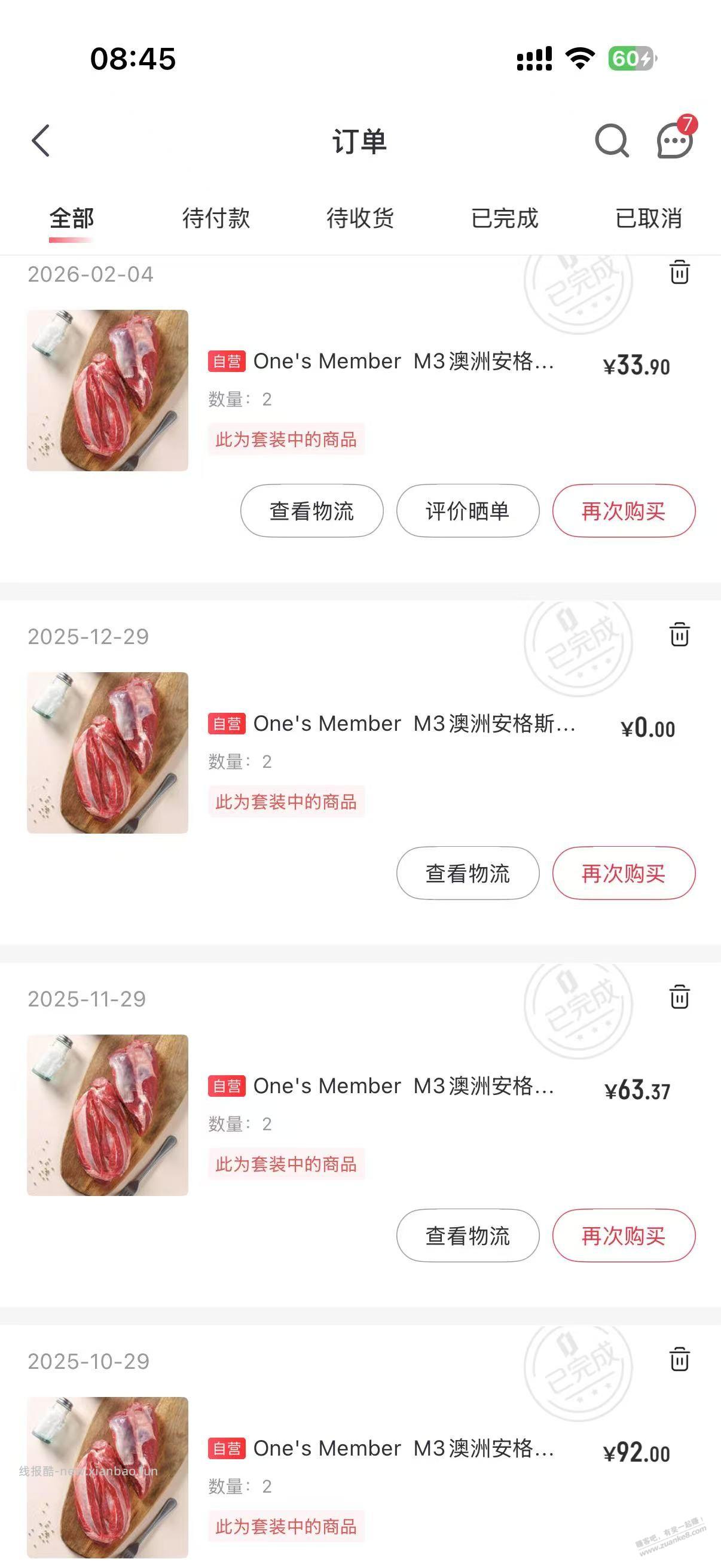Image resolution: width=721 pixels, height=1568 pixels.
Task: Click 再次购买 on the ¥0.00 order
Action: pos(624,874)
